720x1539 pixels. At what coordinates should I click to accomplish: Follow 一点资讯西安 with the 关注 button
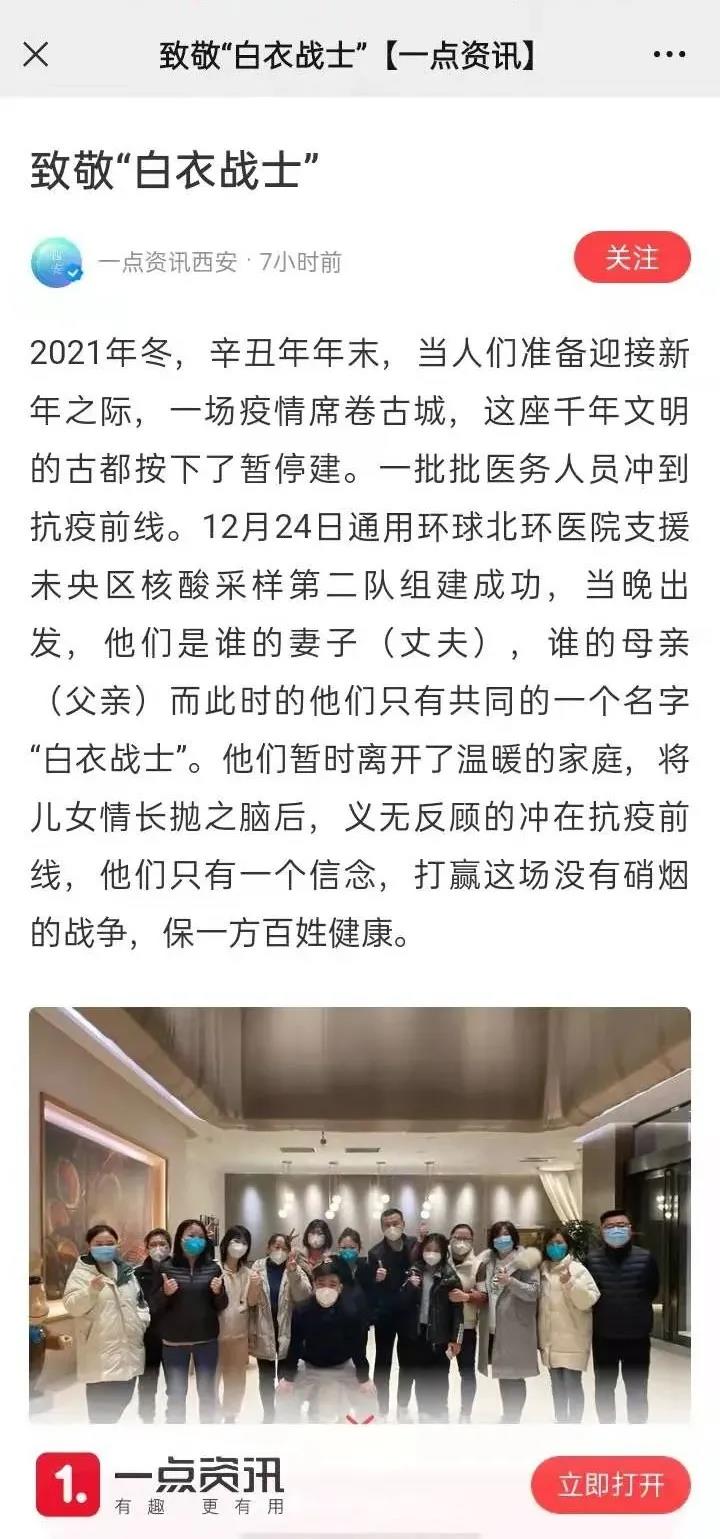tap(632, 258)
